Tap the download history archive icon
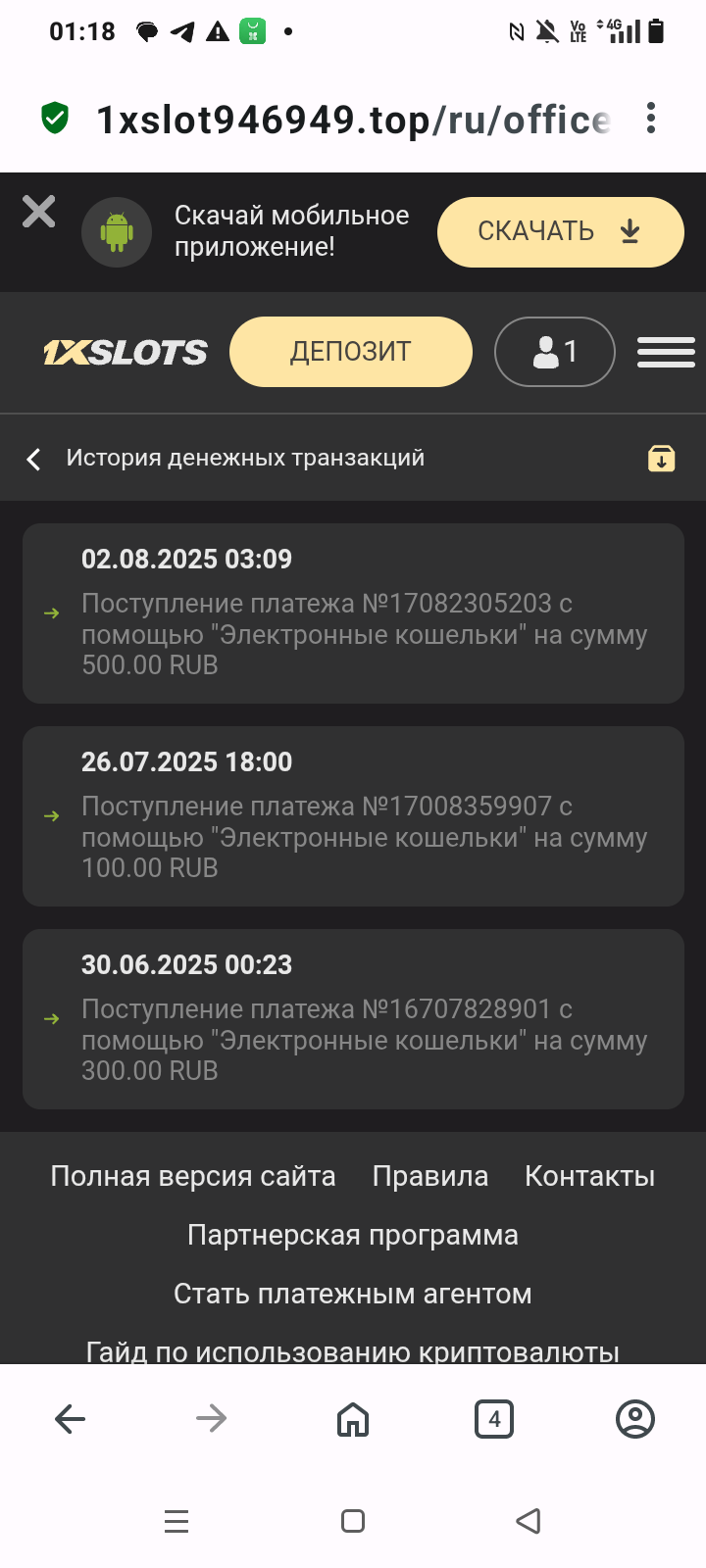Screen dimensions: 706x1568 (x=661, y=458)
